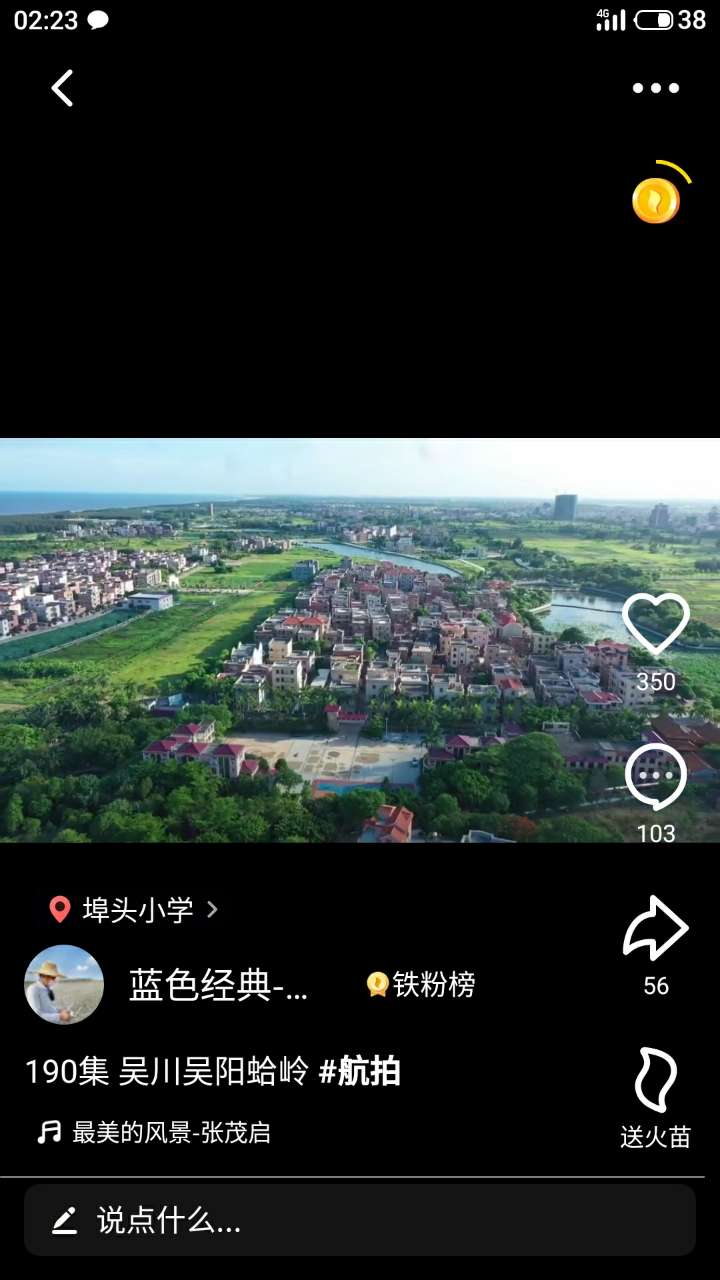Open the 铁粉榜 fan ranking
This screenshot has width=720, height=1280.
421,985
